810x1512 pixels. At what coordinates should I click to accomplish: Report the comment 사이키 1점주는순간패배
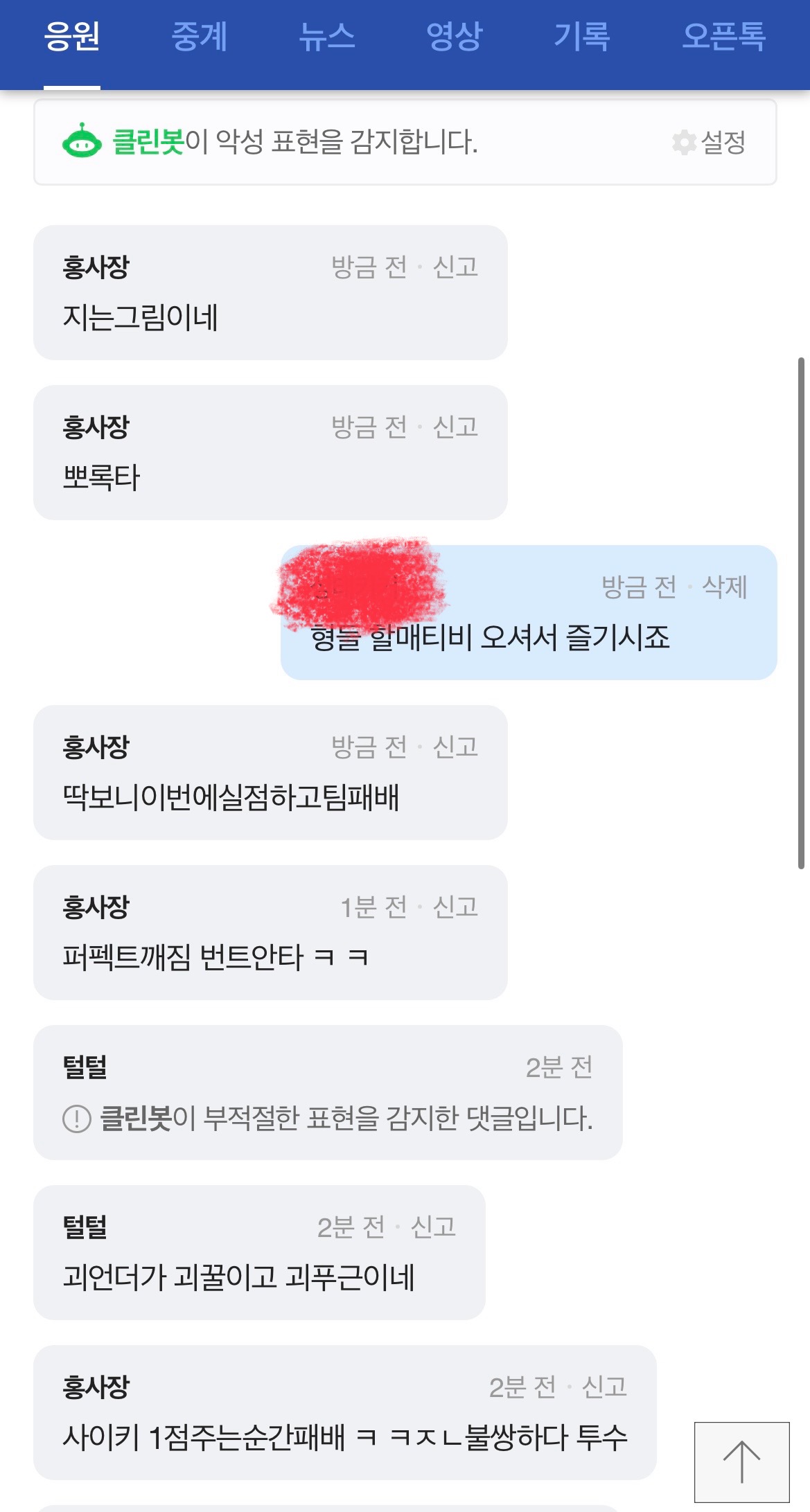click(x=604, y=1387)
